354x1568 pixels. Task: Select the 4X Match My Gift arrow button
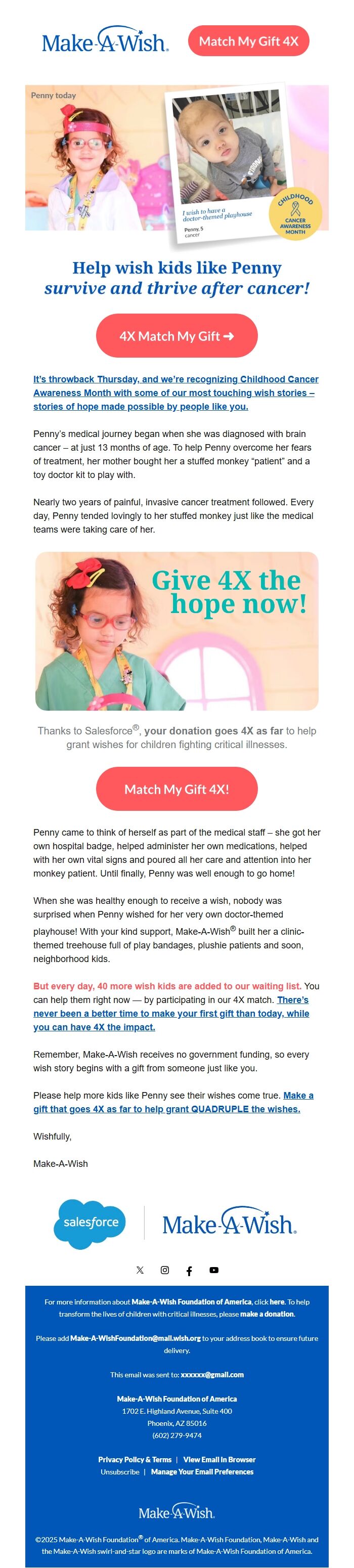pyautogui.click(x=176, y=336)
